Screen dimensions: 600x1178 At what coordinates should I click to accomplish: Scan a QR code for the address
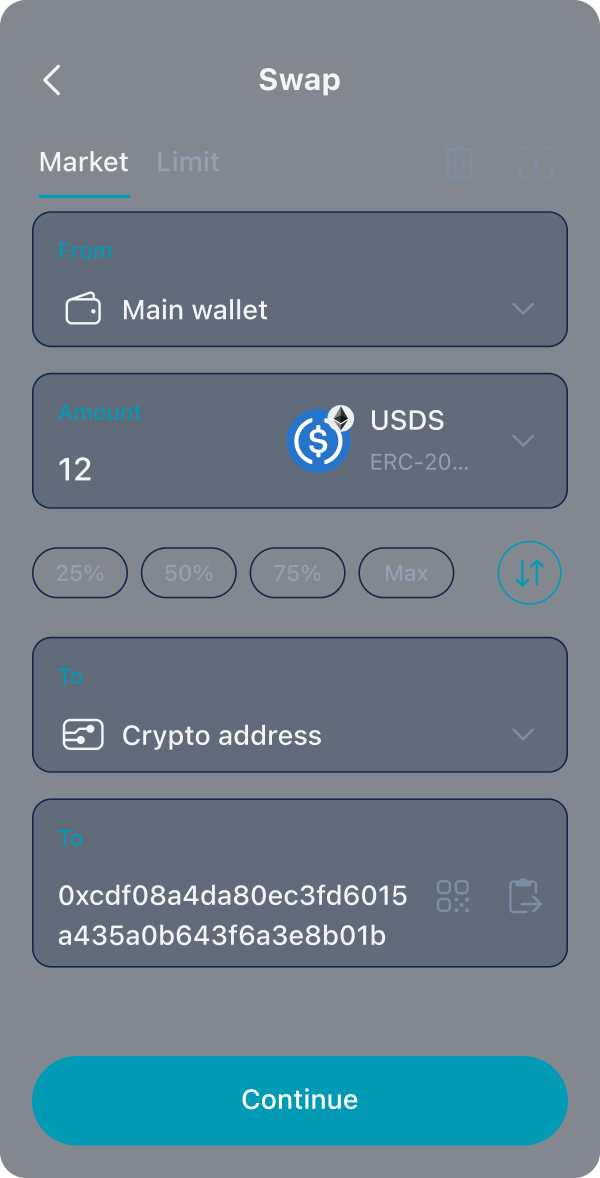pyautogui.click(x=453, y=896)
